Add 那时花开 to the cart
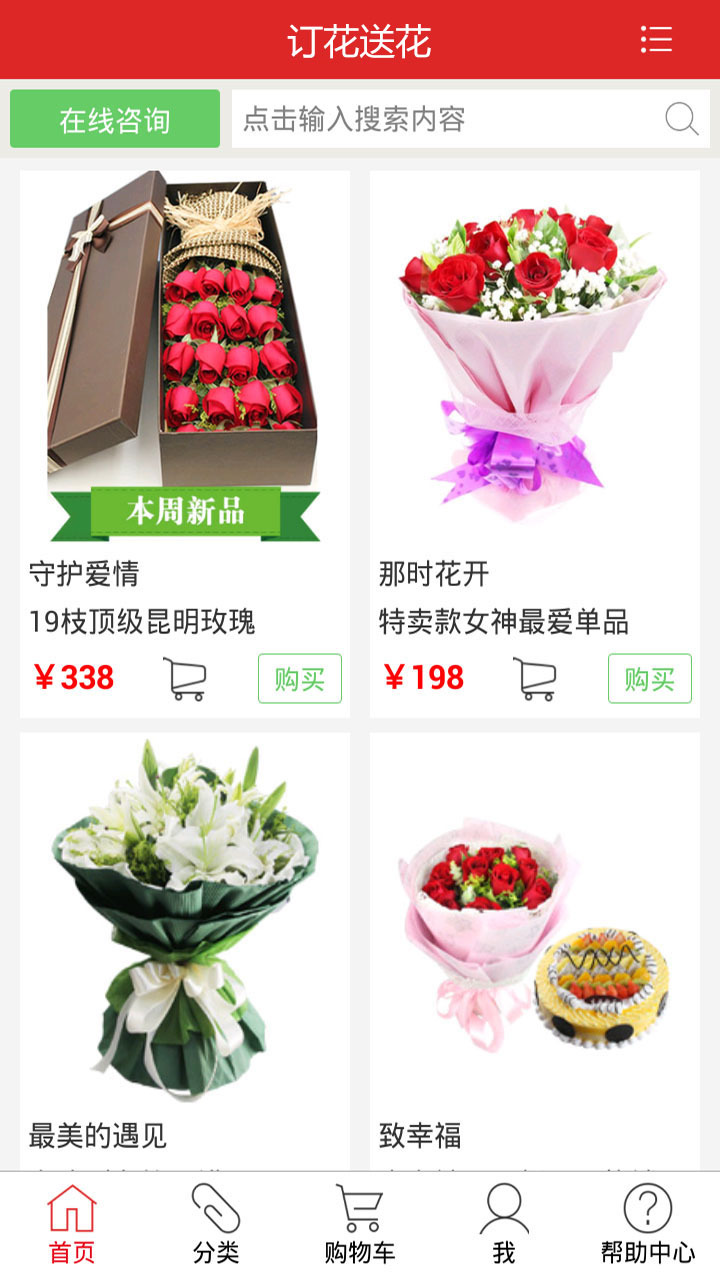 (535, 679)
